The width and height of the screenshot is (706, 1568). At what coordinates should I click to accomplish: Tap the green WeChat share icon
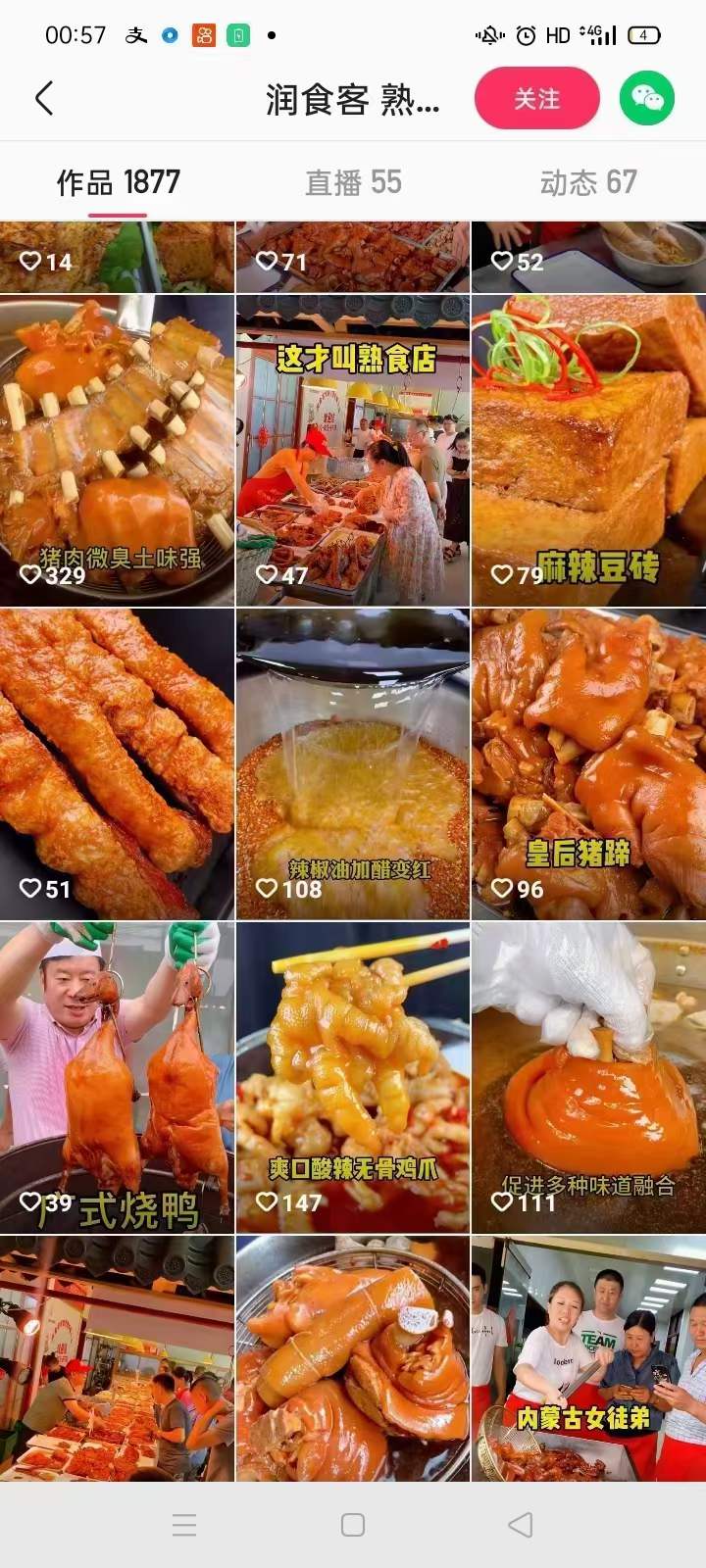pyautogui.click(x=647, y=97)
